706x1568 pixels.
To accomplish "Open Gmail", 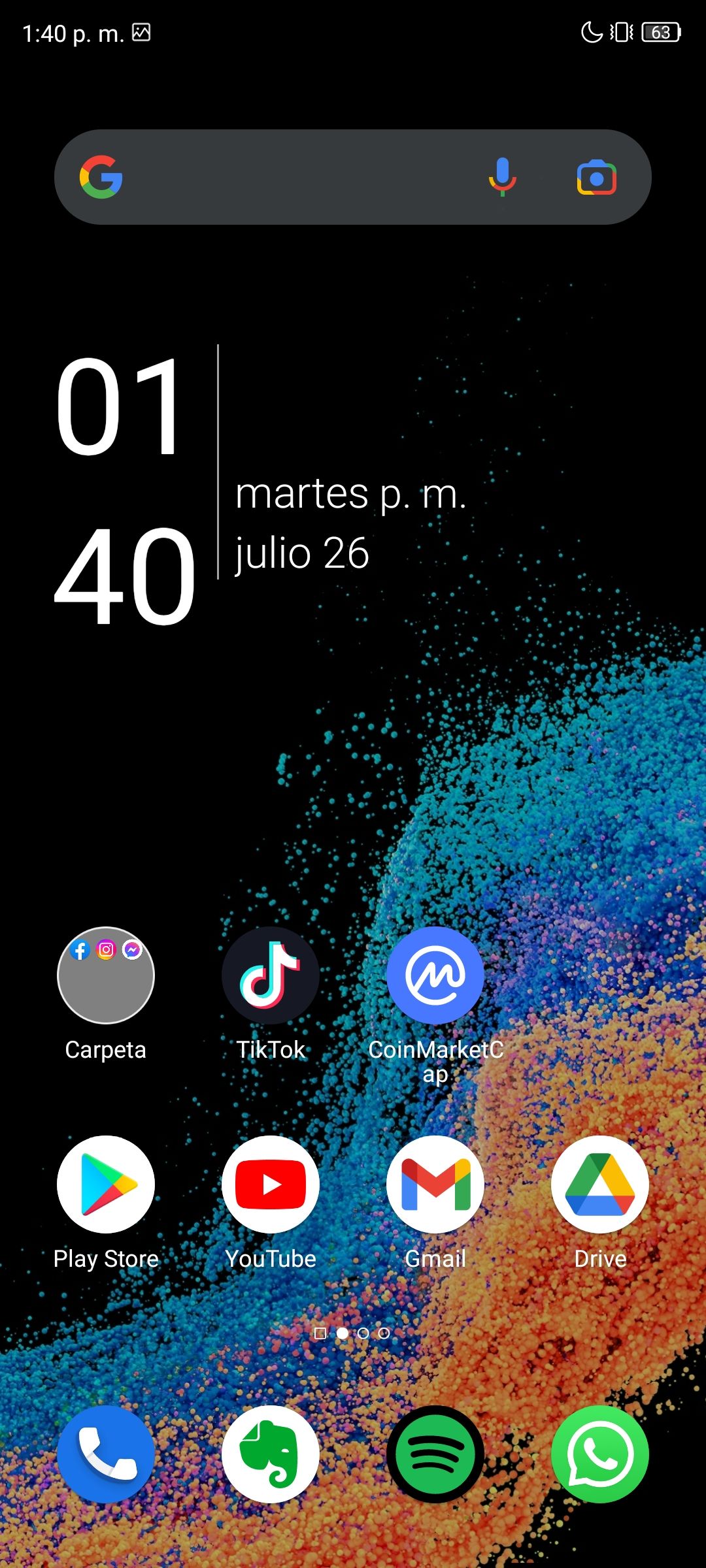I will pos(435,1184).
